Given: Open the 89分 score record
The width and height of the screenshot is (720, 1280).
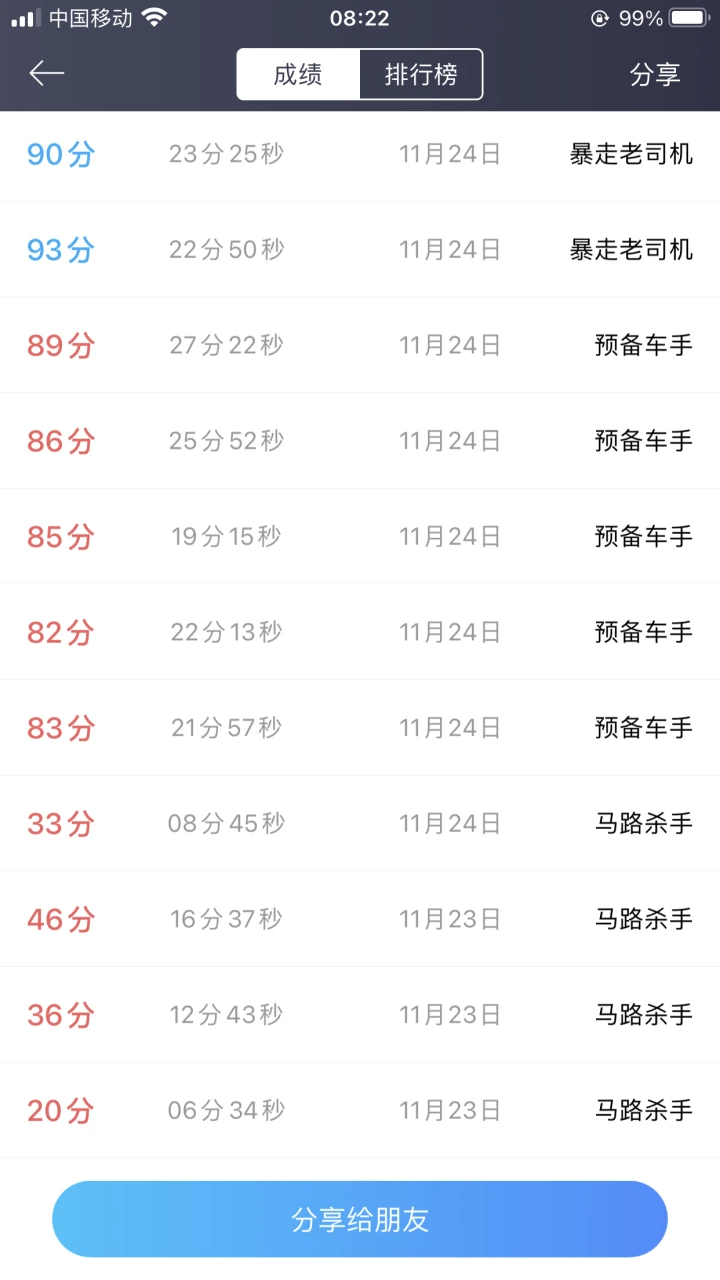Looking at the screenshot, I should (360, 345).
